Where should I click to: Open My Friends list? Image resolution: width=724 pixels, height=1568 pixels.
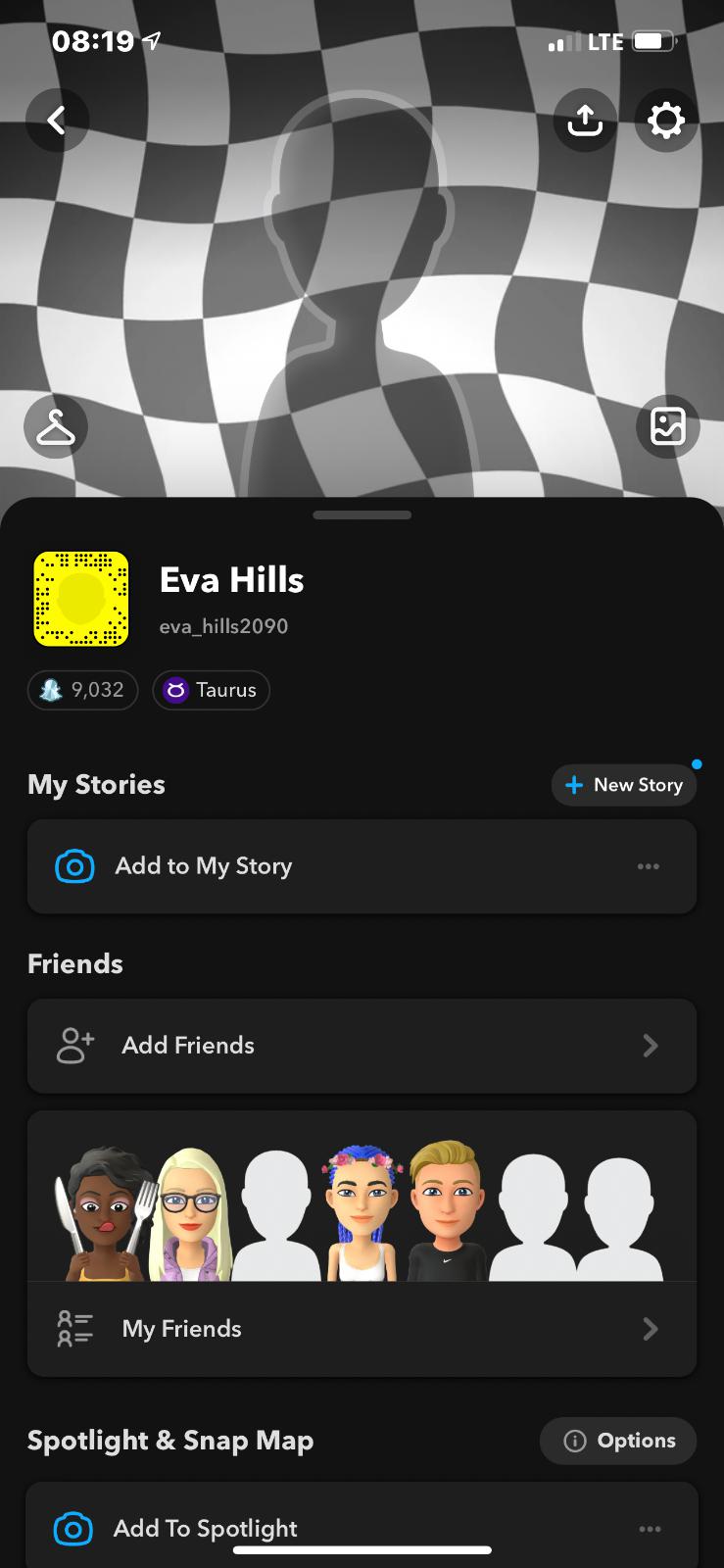tap(362, 1329)
